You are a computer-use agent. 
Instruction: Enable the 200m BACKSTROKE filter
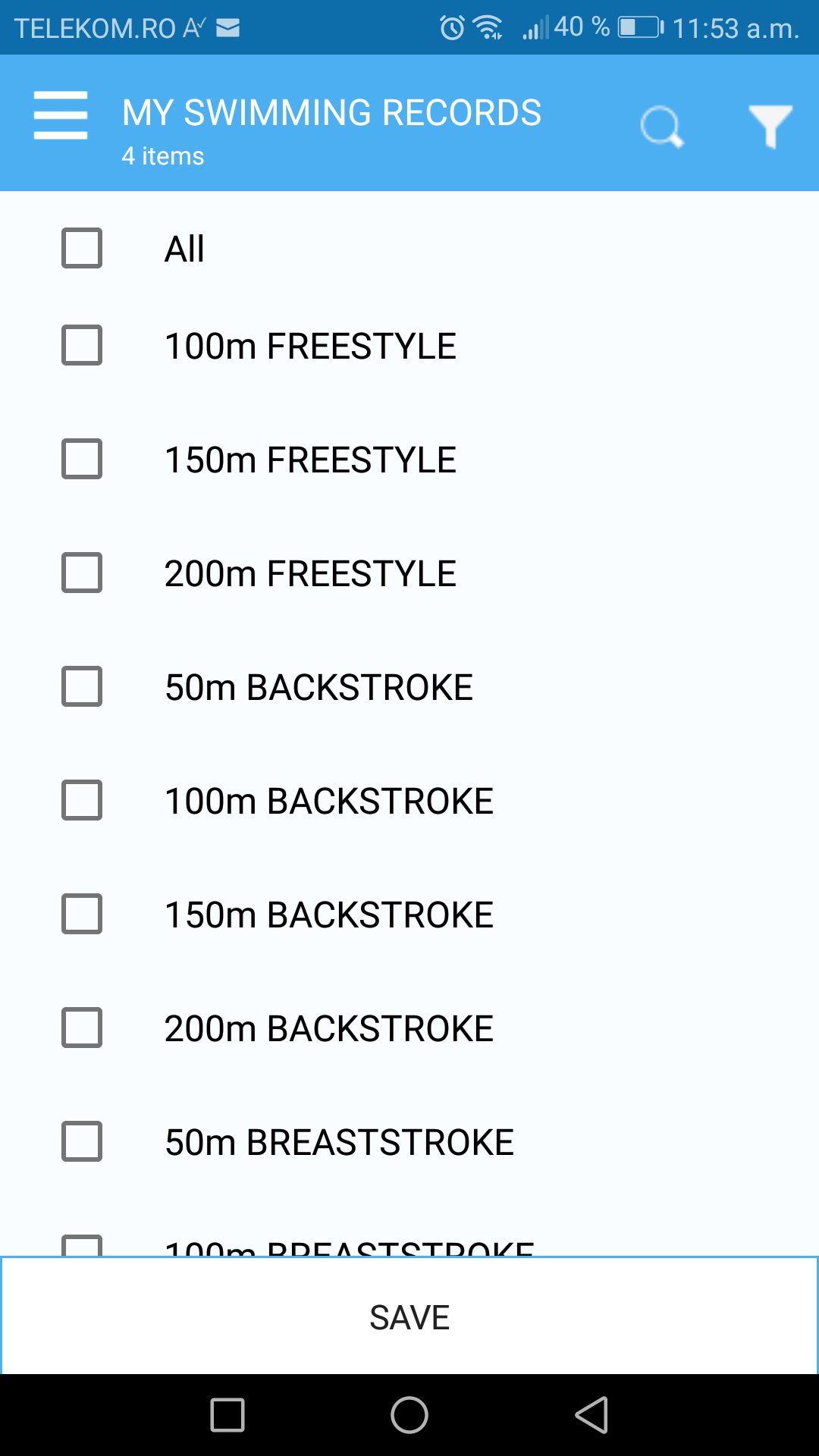coord(81,1028)
